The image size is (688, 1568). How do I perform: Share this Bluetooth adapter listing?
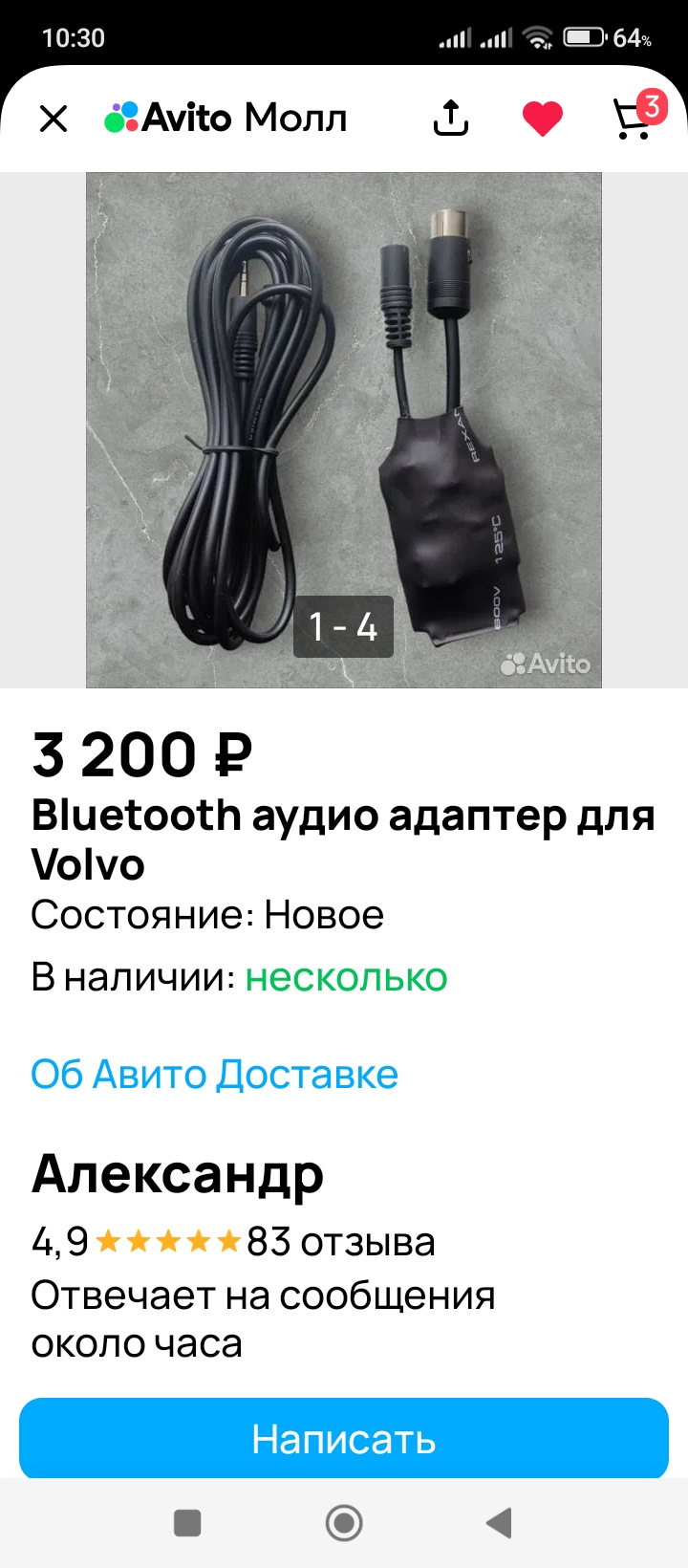coord(451,119)
